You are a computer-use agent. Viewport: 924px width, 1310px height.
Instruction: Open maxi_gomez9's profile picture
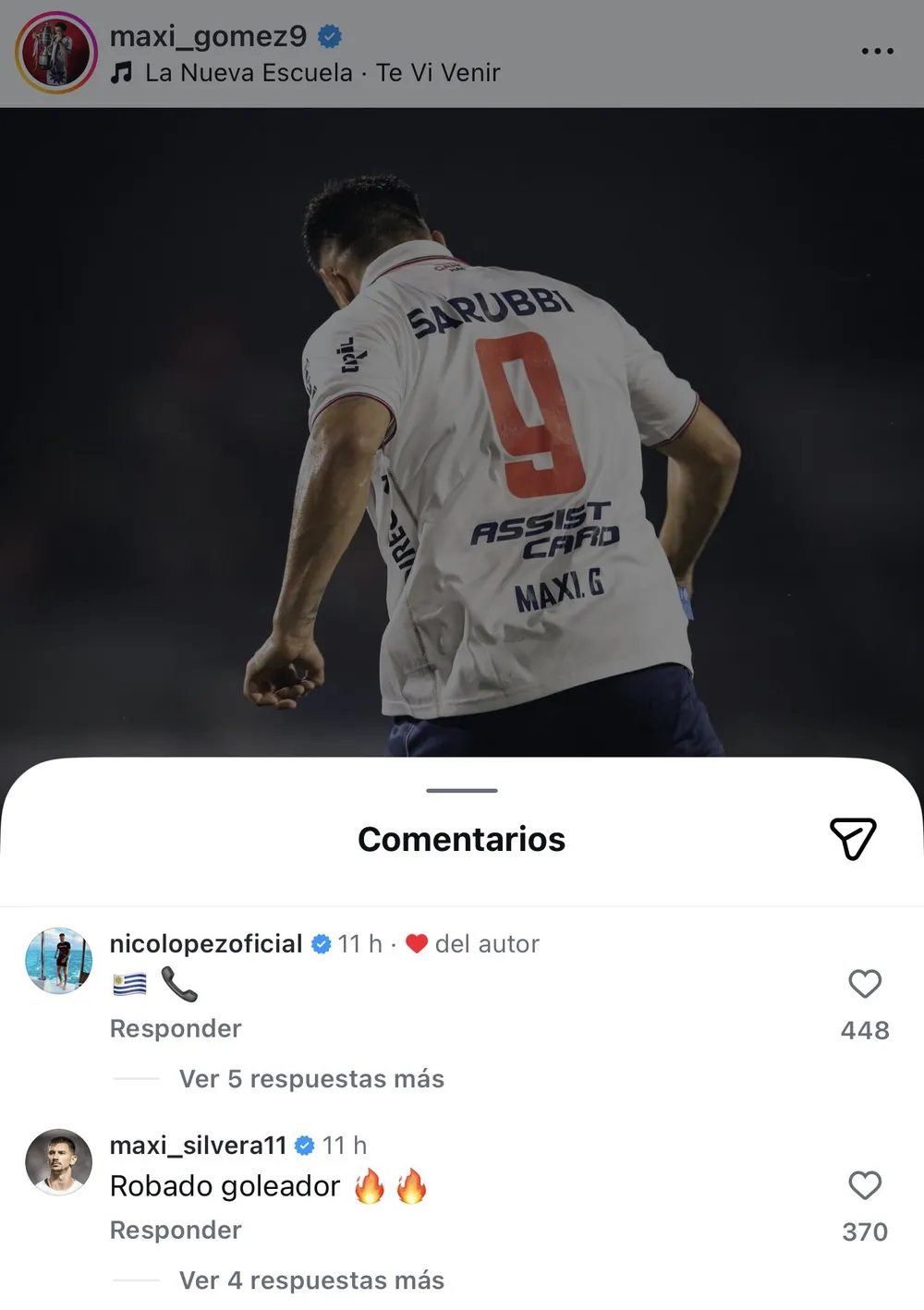56,53
